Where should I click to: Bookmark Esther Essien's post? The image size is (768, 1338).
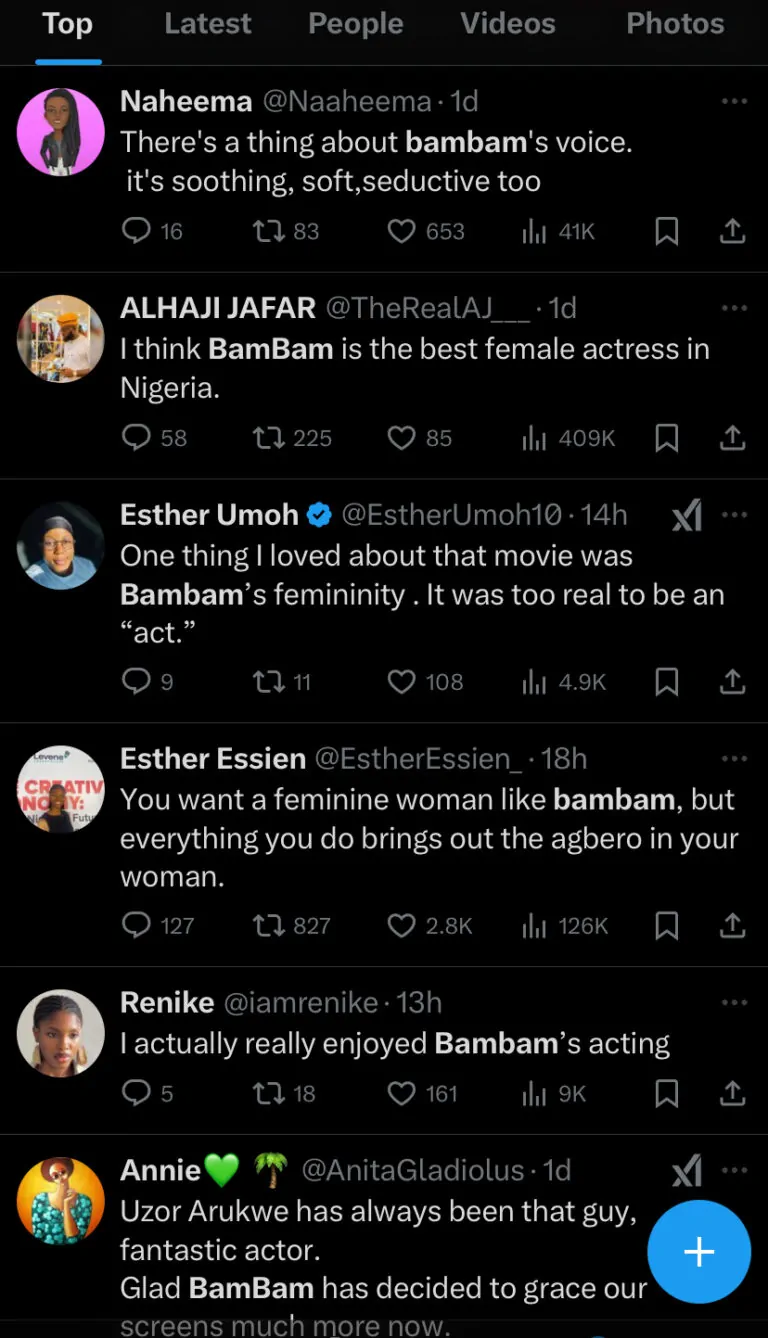click(666, 926)
